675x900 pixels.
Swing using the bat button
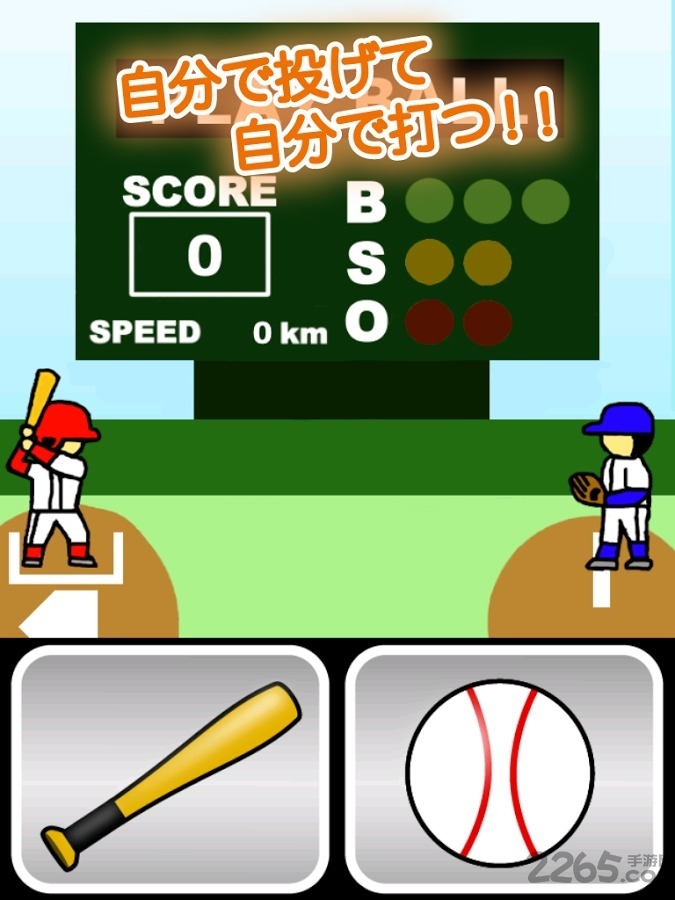point(170,768)
